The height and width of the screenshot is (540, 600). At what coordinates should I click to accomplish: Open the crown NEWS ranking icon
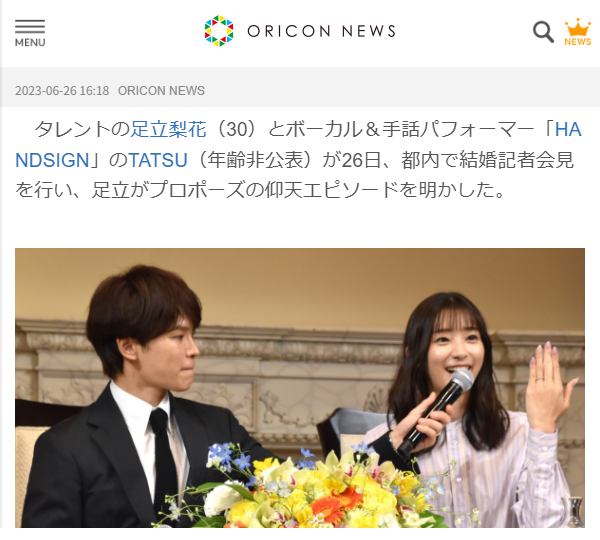578,32
